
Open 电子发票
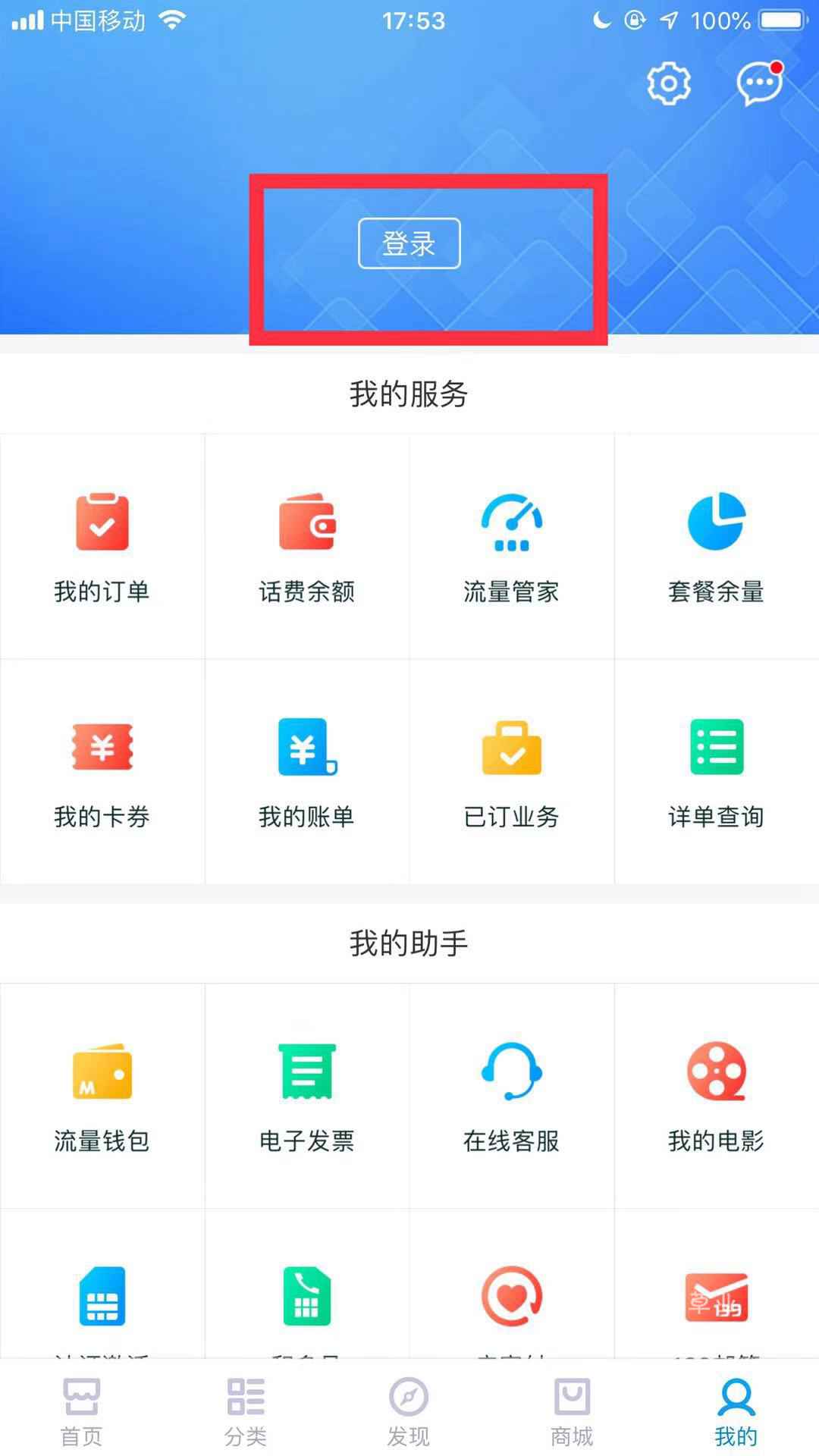[x=307, y=1096]
